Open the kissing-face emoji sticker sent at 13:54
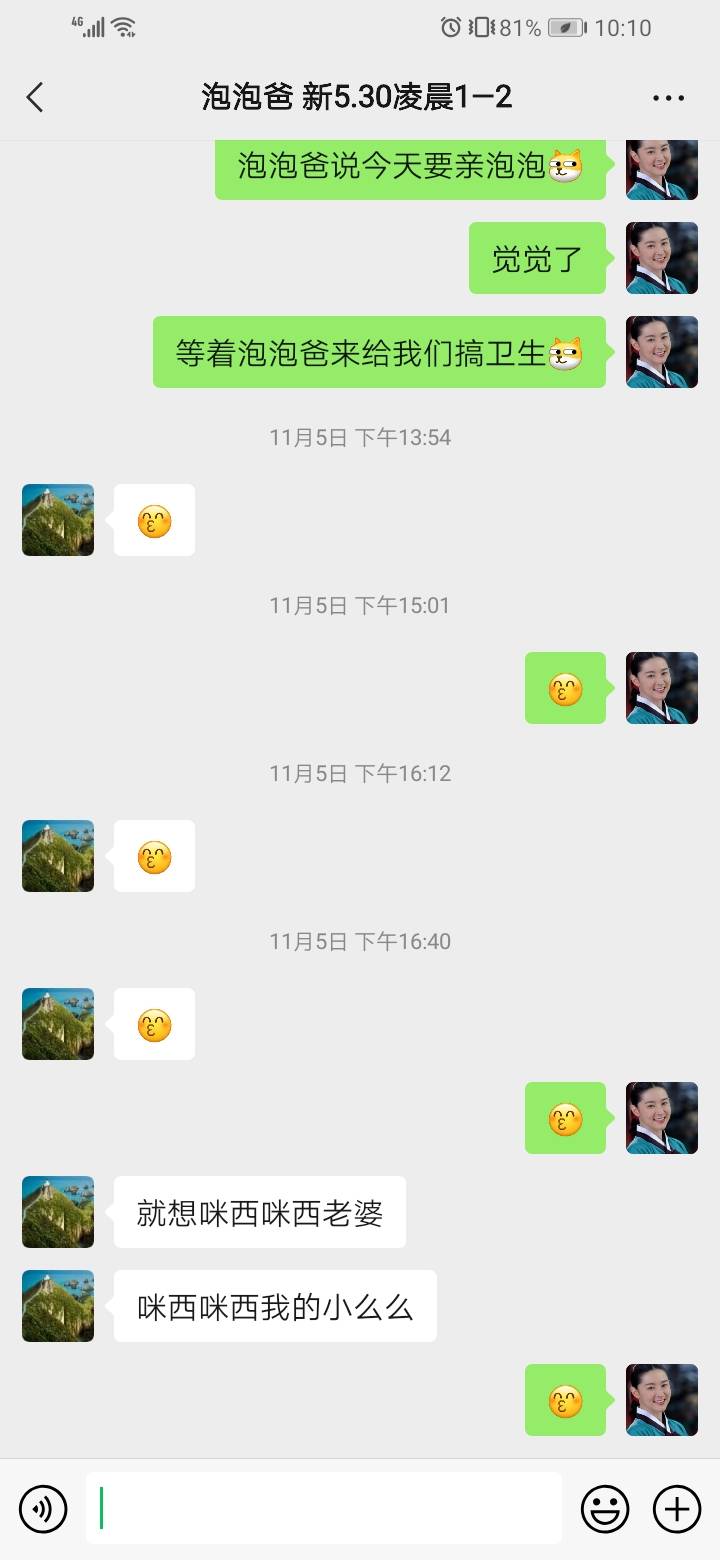This screenshot has height=1560, width=720. pyautogui.click(x=152, y=519)
